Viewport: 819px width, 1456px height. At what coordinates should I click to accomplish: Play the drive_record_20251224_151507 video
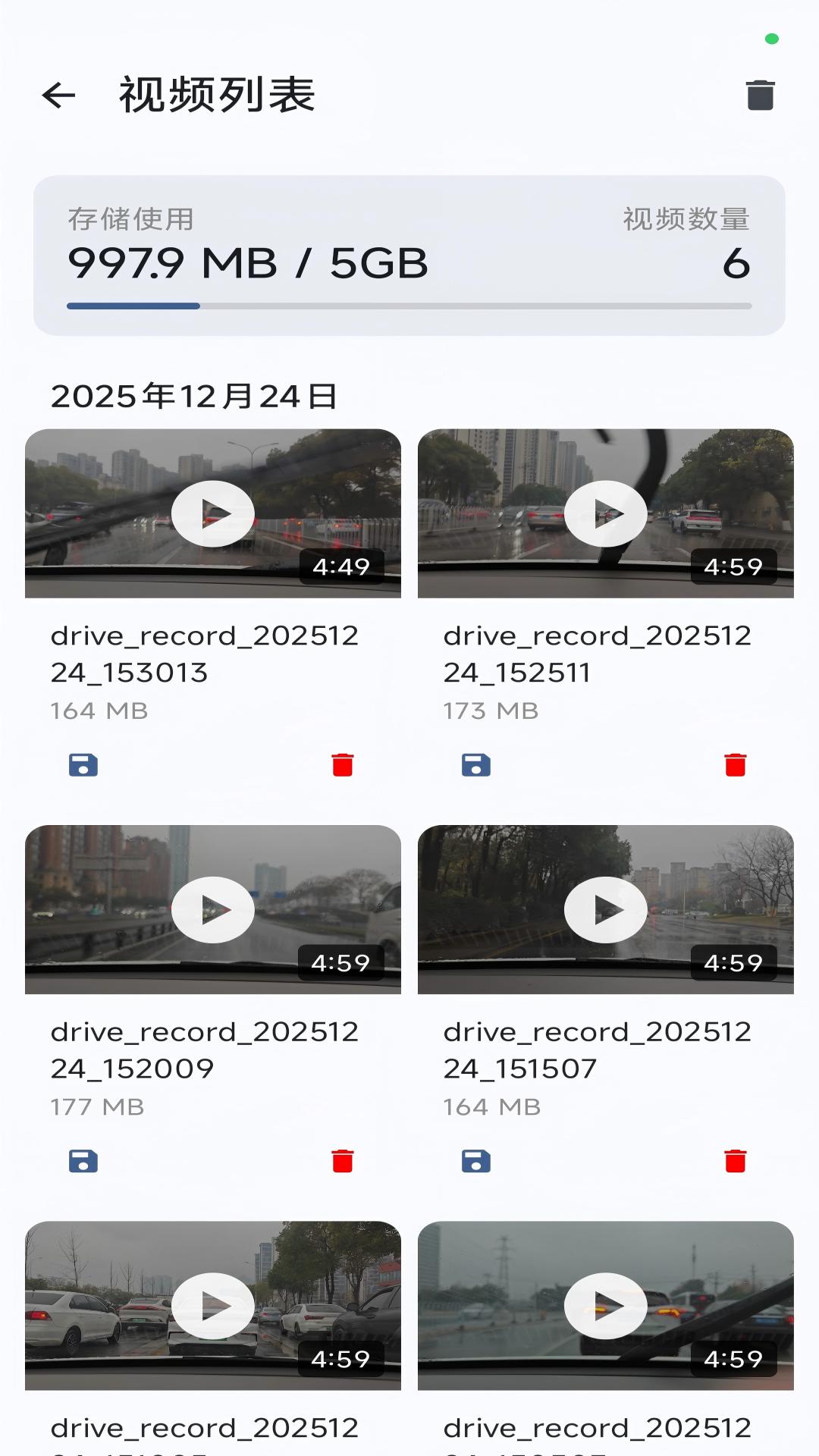tap(605, 909)
